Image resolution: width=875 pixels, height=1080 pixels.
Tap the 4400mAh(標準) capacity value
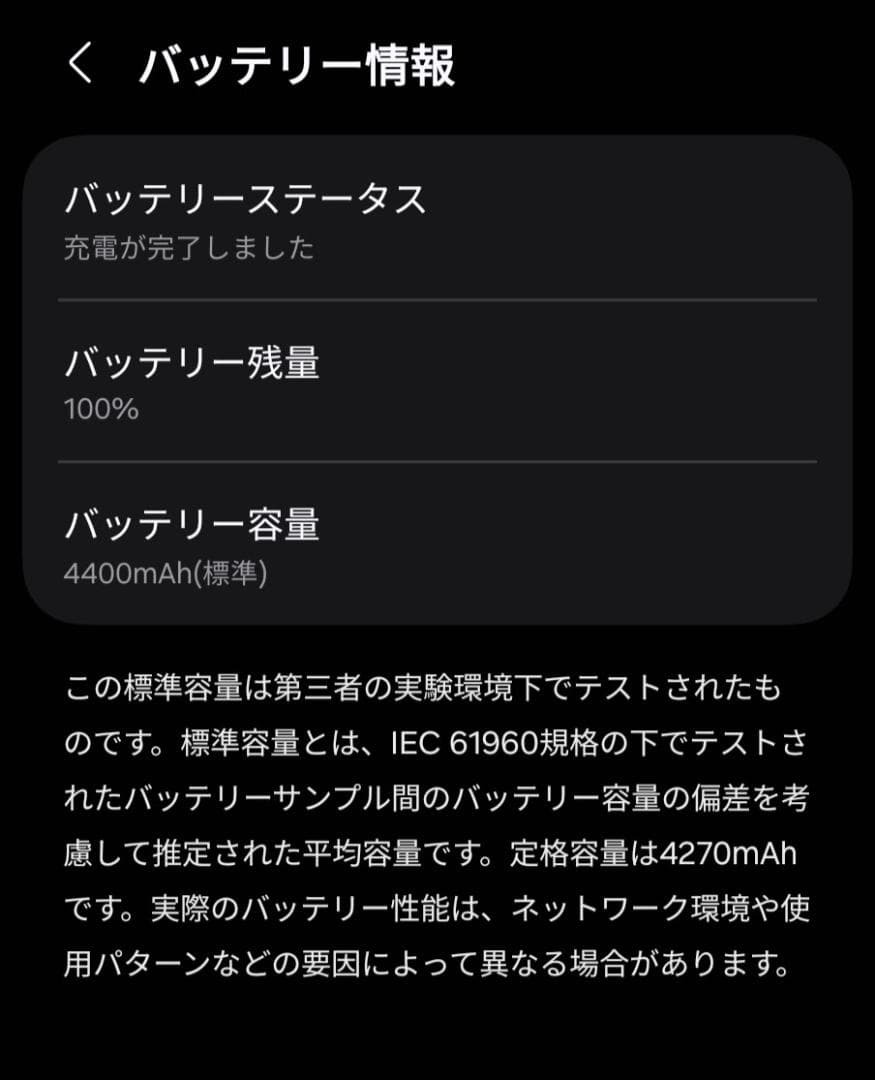[163, 574]
